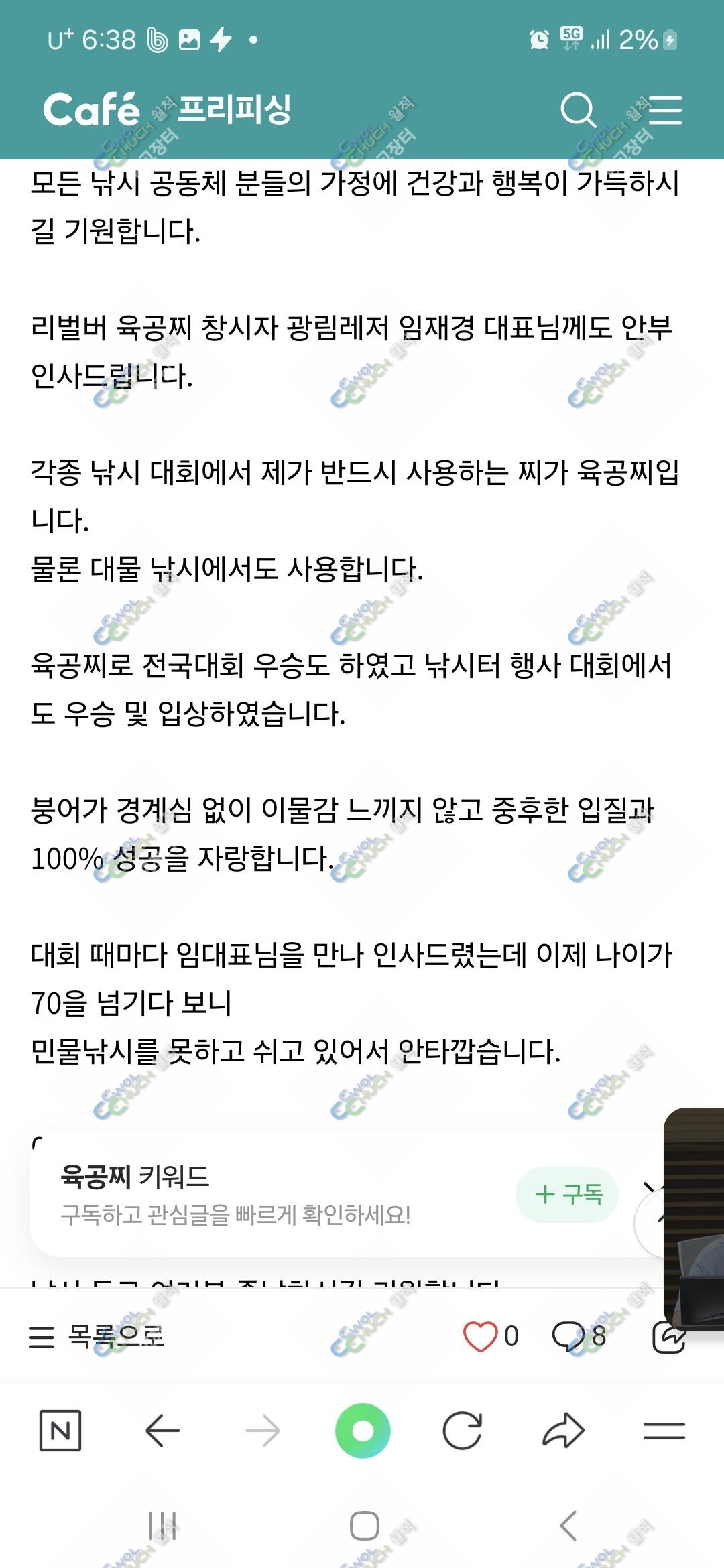Open the cafe search icon
The width and height of the screenshot is (724, 1568).
pos(579,110)
